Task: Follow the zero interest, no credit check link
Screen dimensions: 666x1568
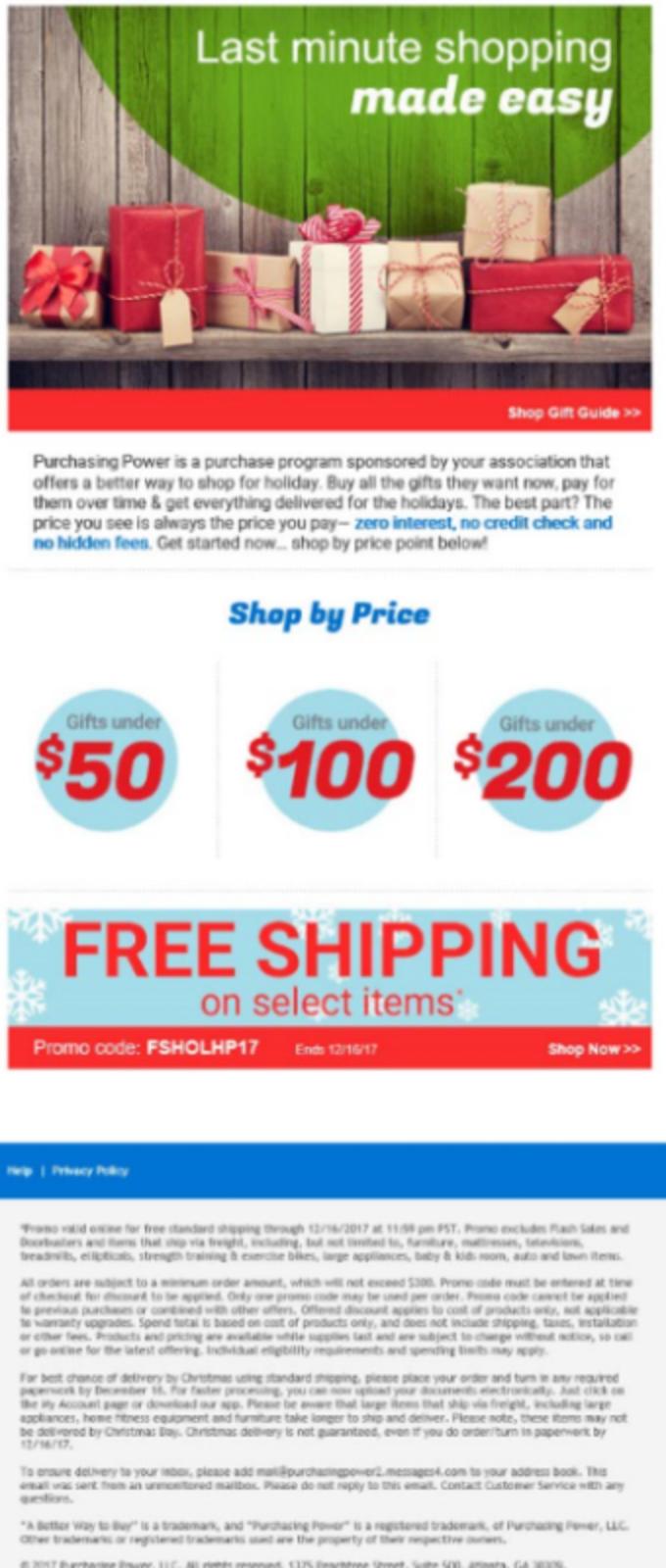Action: (322, 532)
